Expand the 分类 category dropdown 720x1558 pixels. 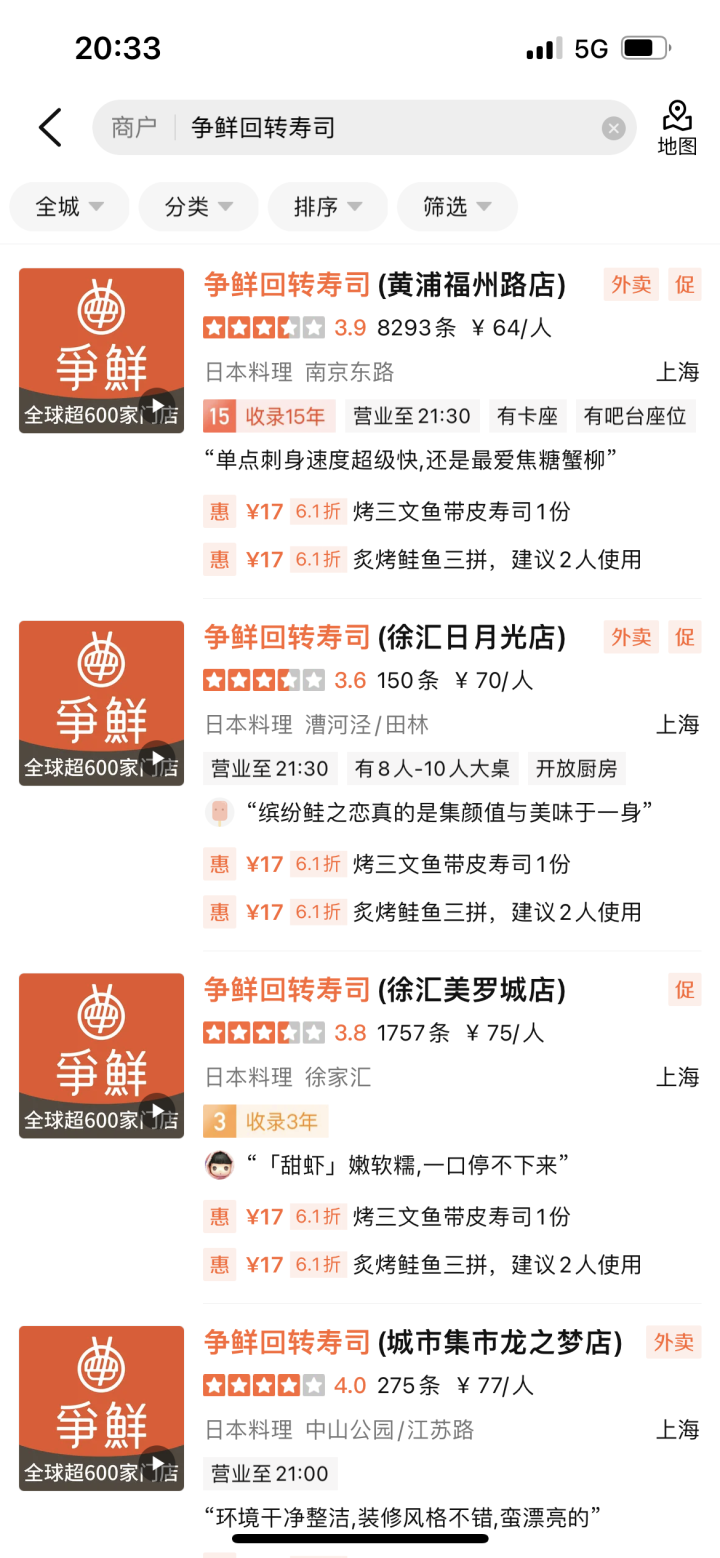click(x=198, y=207)
